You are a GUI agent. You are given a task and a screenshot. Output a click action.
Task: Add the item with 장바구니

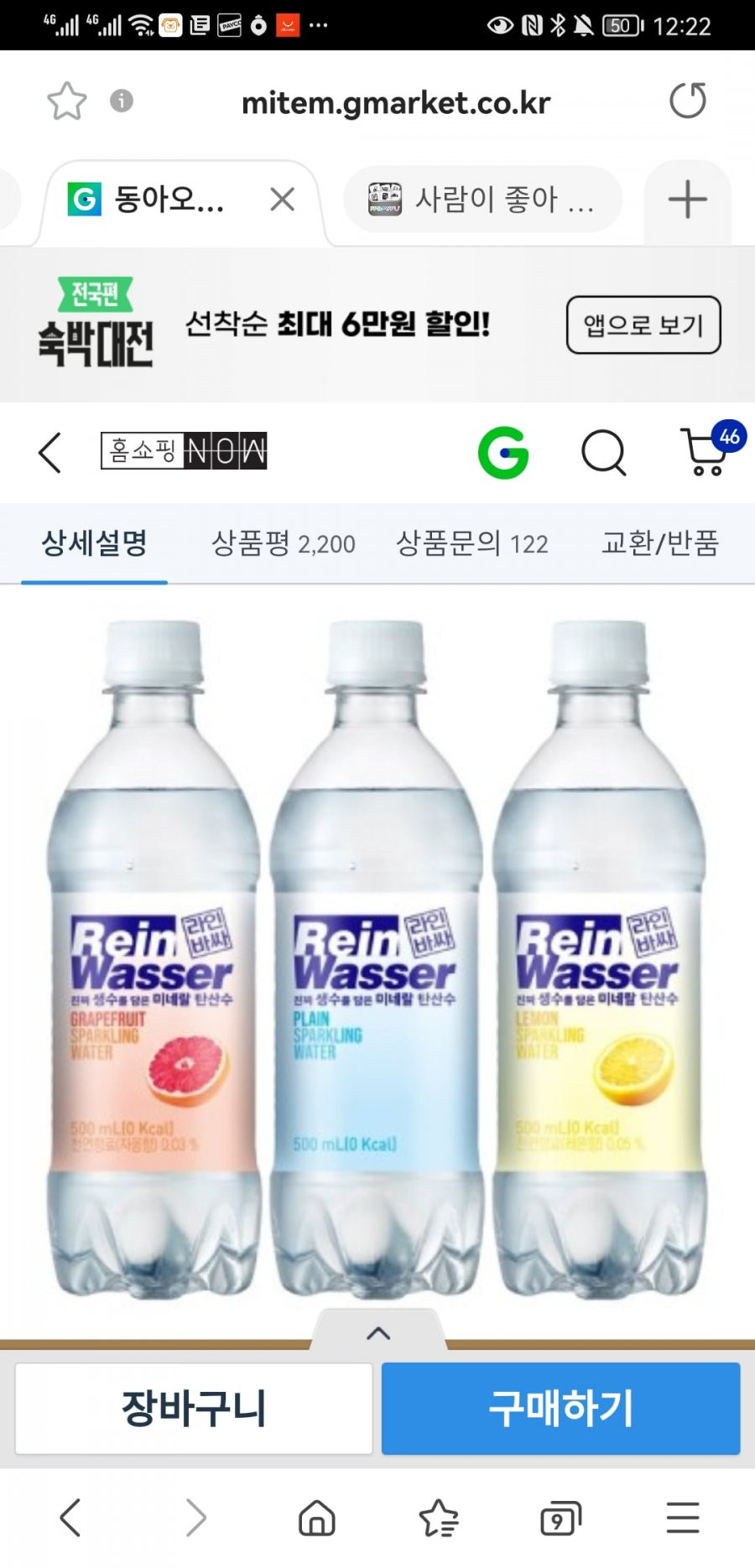coord(194,1408)
